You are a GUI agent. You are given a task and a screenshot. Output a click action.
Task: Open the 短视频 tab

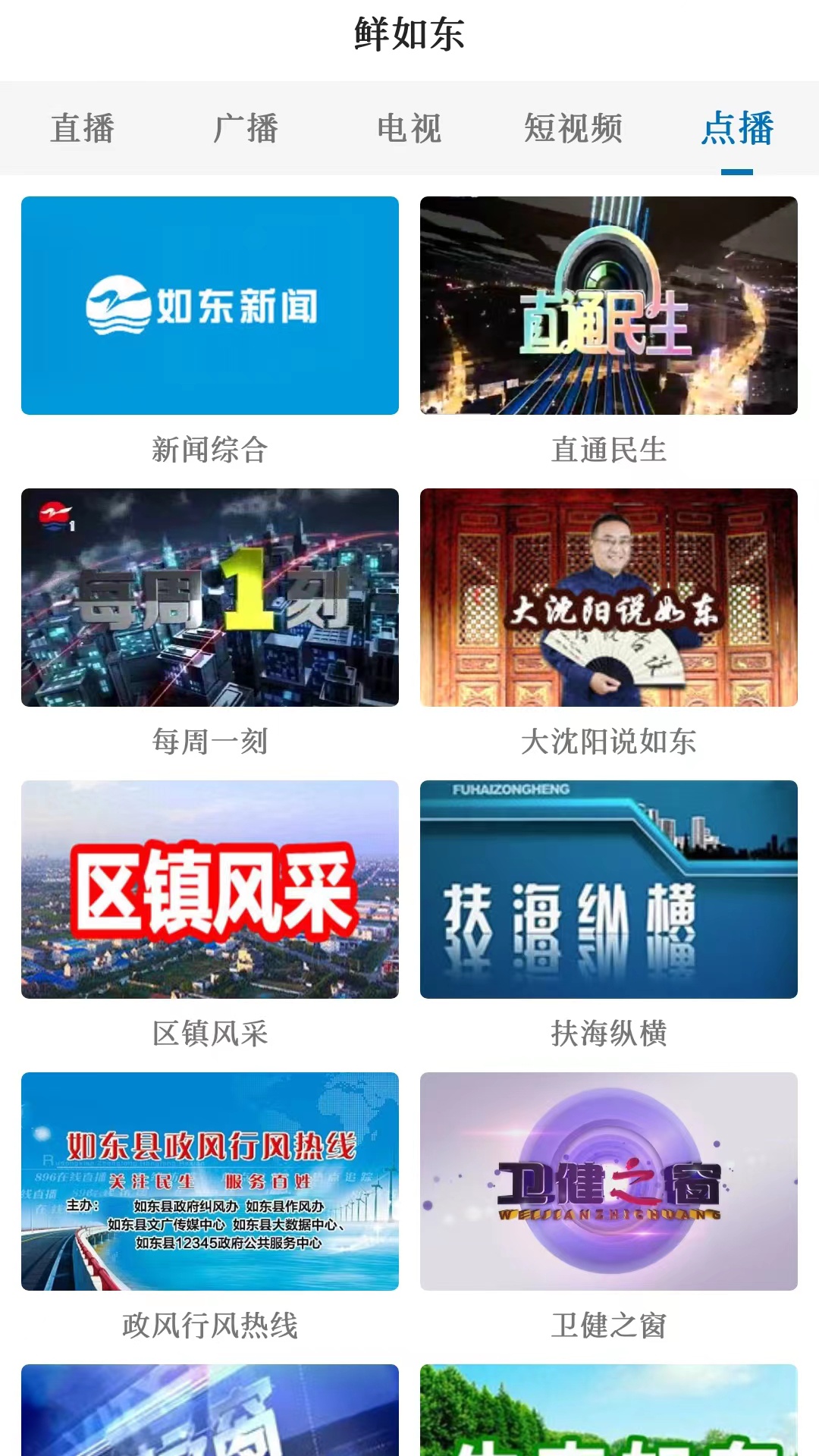(x=572, y=129)
